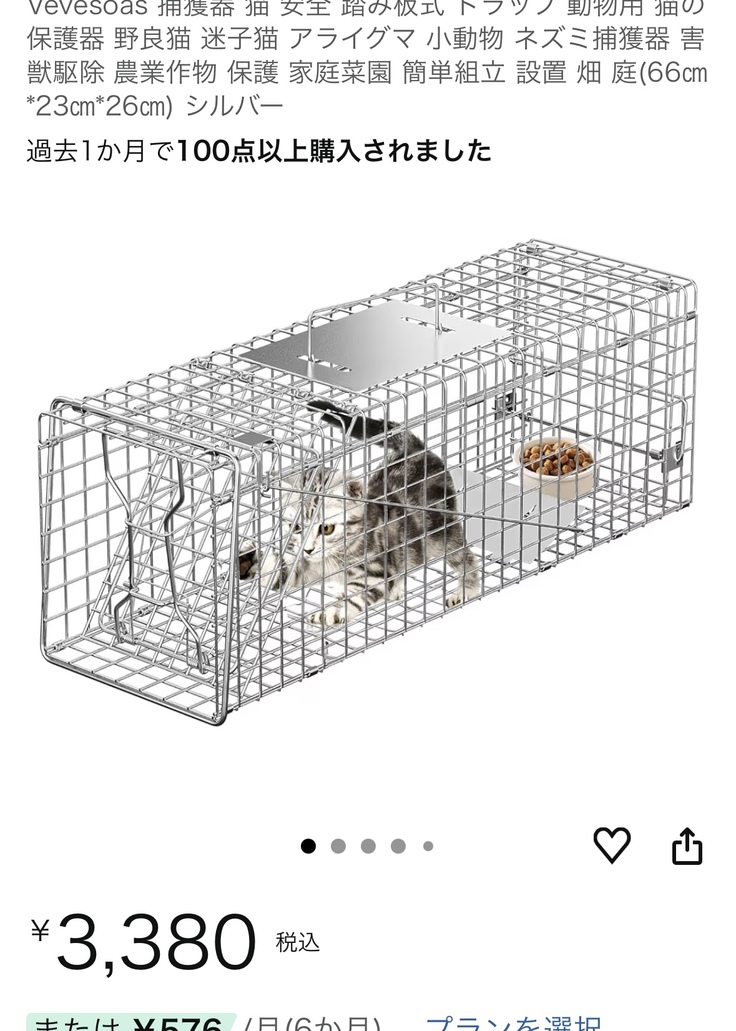Viewport: 736px width, 1031px height.
Task: Add this cat trap to the wishlist
Action: click(612, 846)
